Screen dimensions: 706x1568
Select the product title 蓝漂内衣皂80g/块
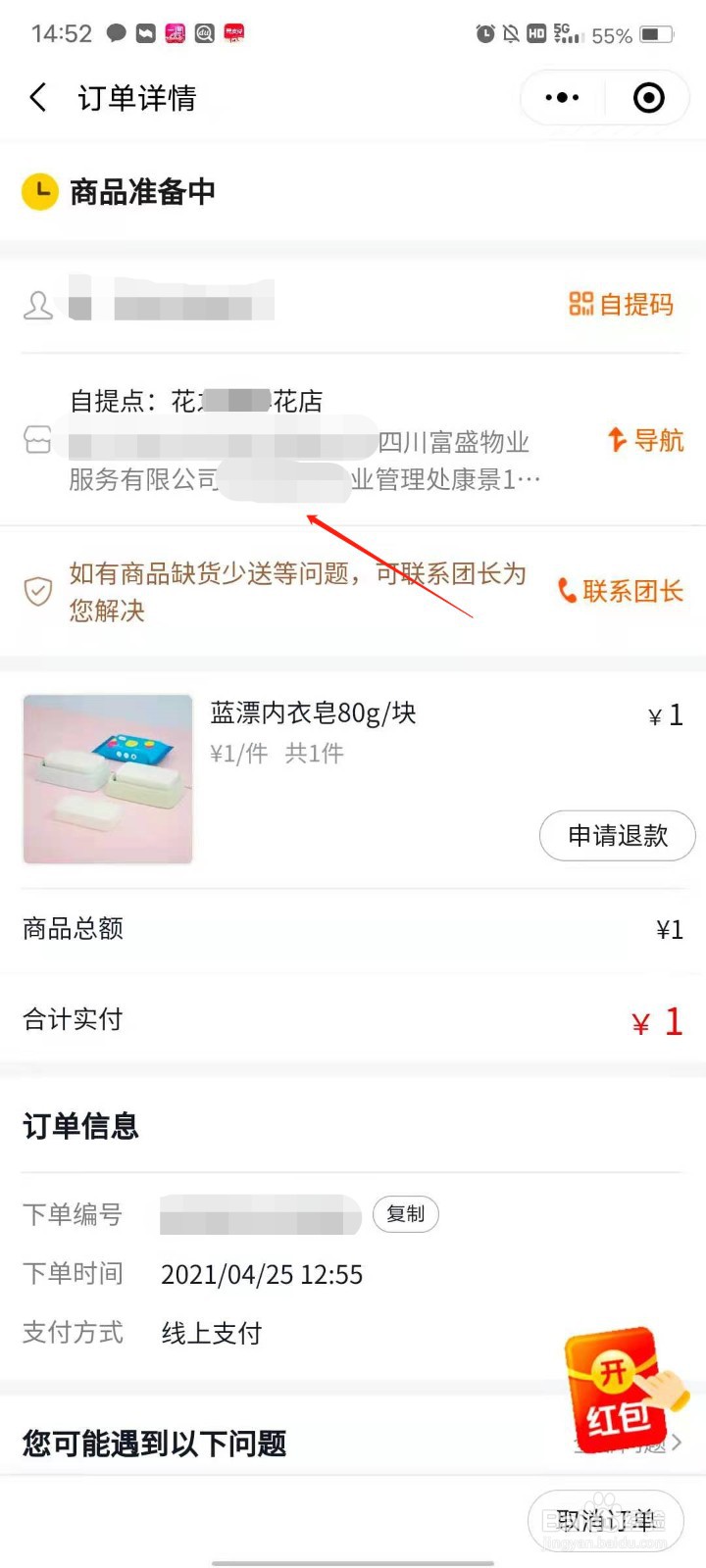tap(314, 713)
